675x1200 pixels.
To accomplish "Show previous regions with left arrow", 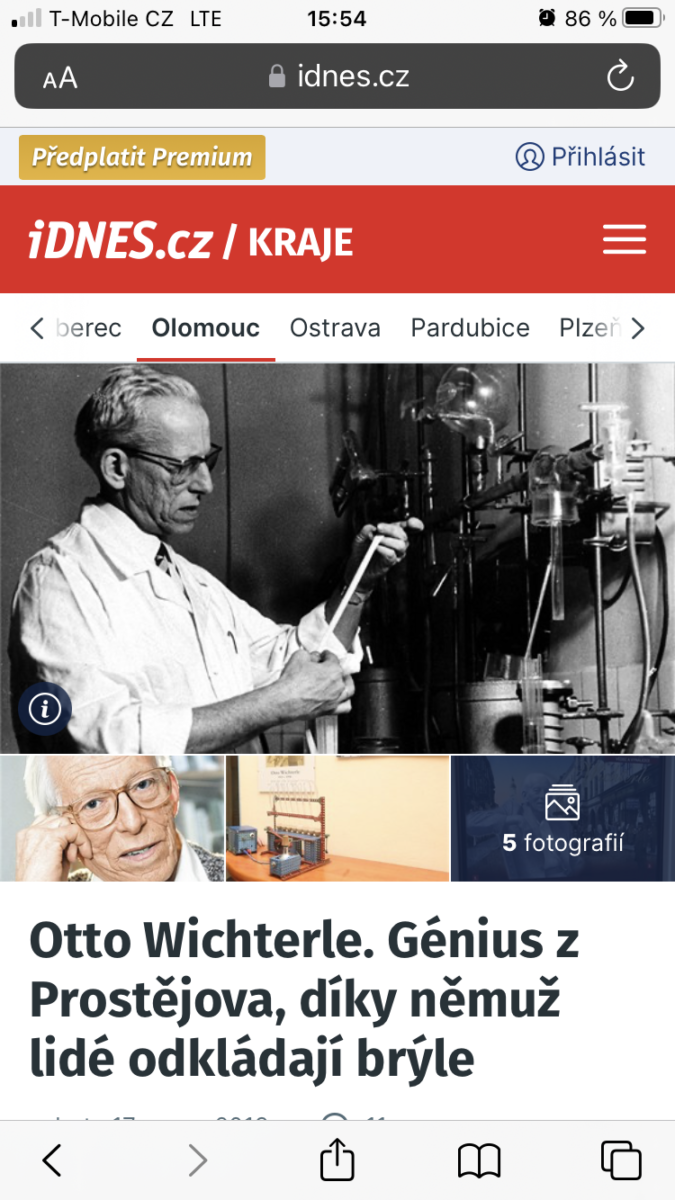I will click(x=37, y=328).
